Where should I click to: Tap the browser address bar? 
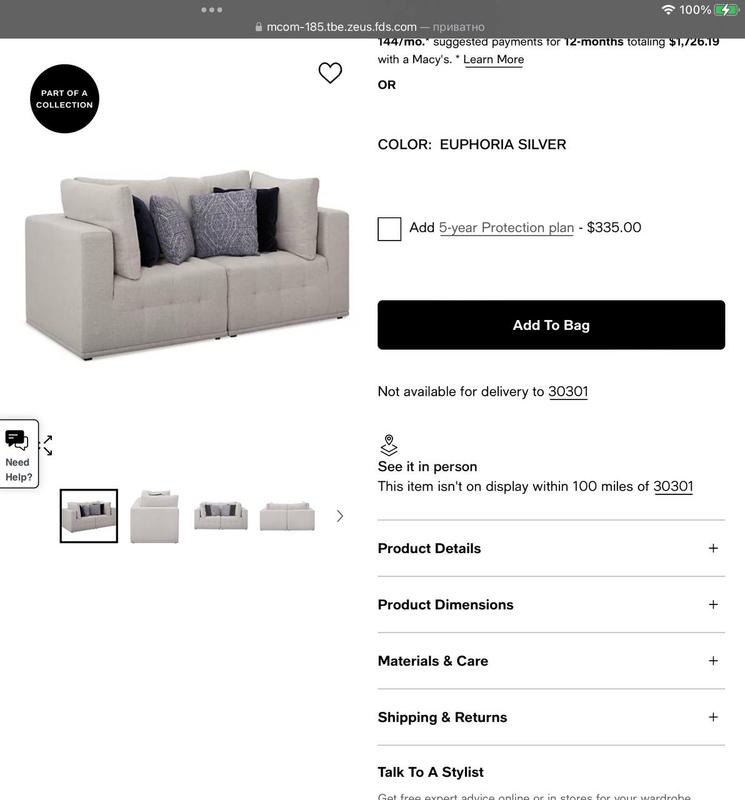(372, 27)
